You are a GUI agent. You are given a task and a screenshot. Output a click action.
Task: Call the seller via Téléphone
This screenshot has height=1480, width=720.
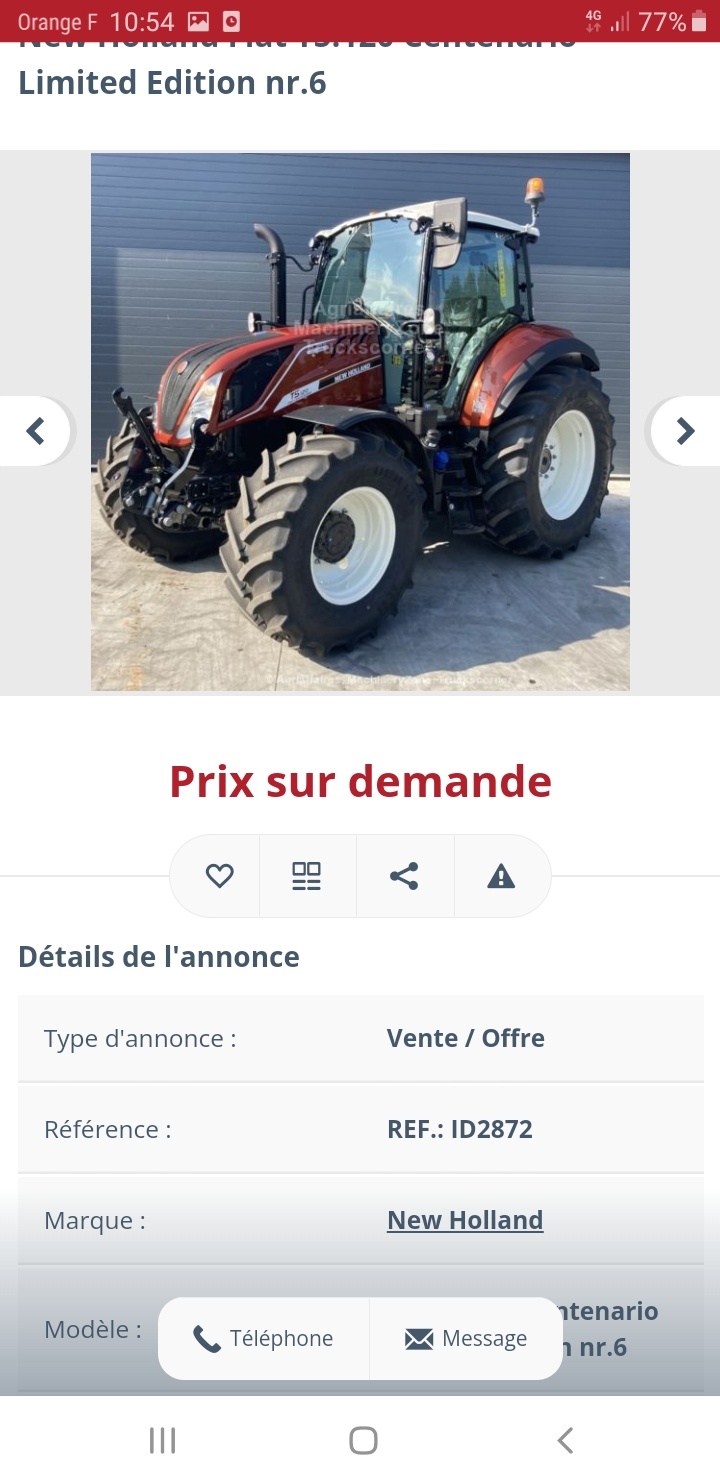tap(264, 1339)
